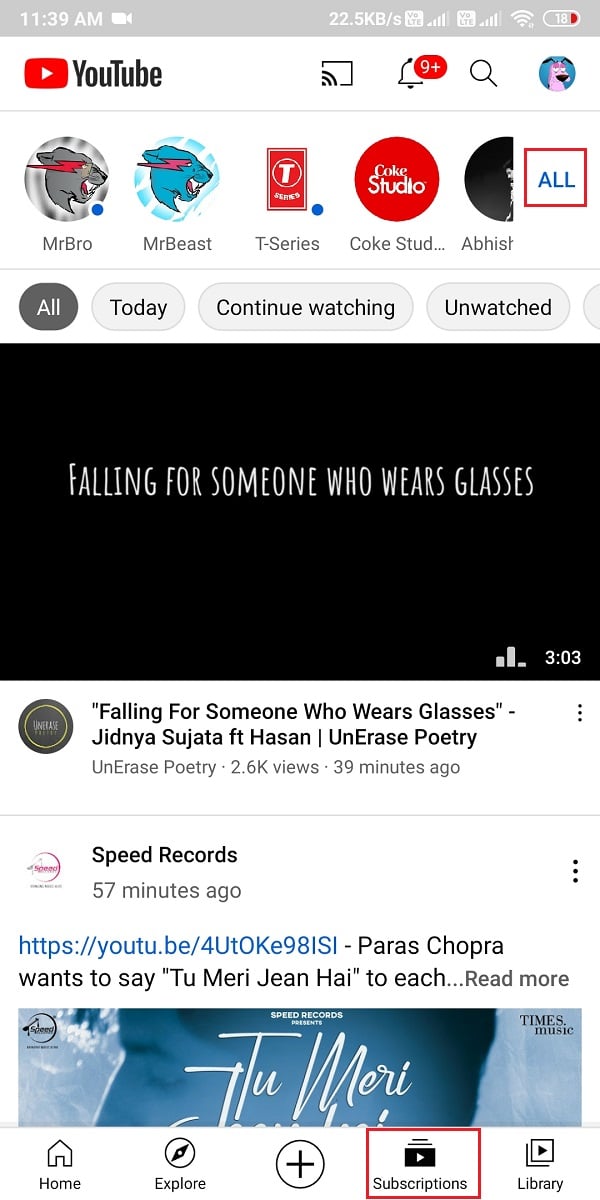Open the notifications bell

pyautogui.click(x=411, y=74)
